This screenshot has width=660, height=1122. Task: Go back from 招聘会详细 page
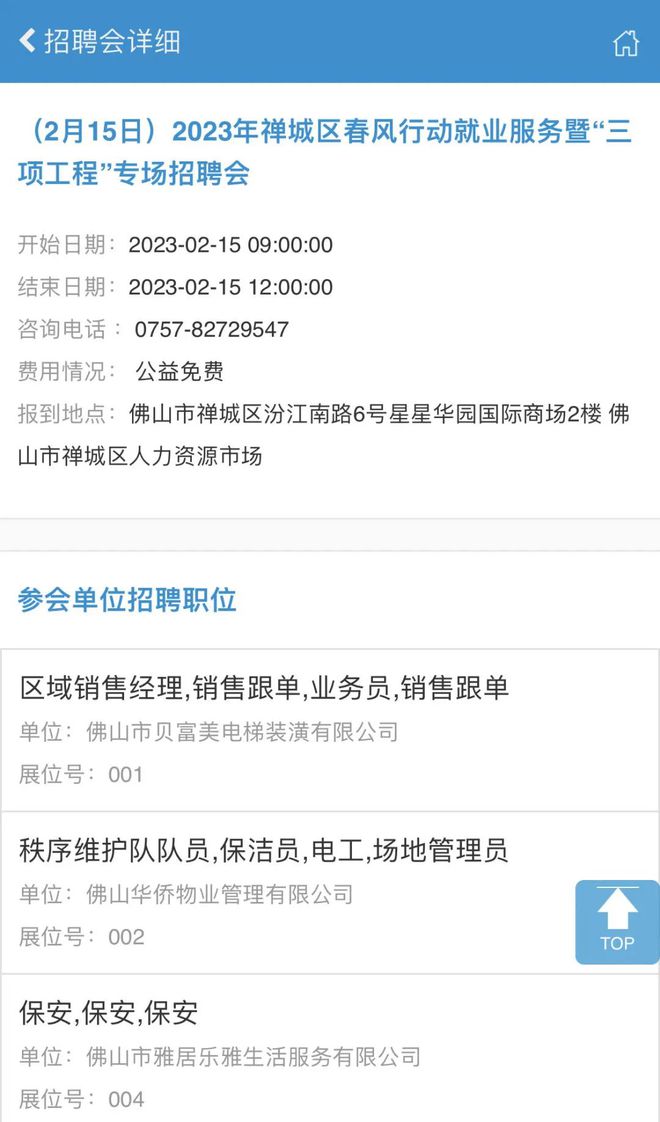pyautogui.click(x=28, y=41)
